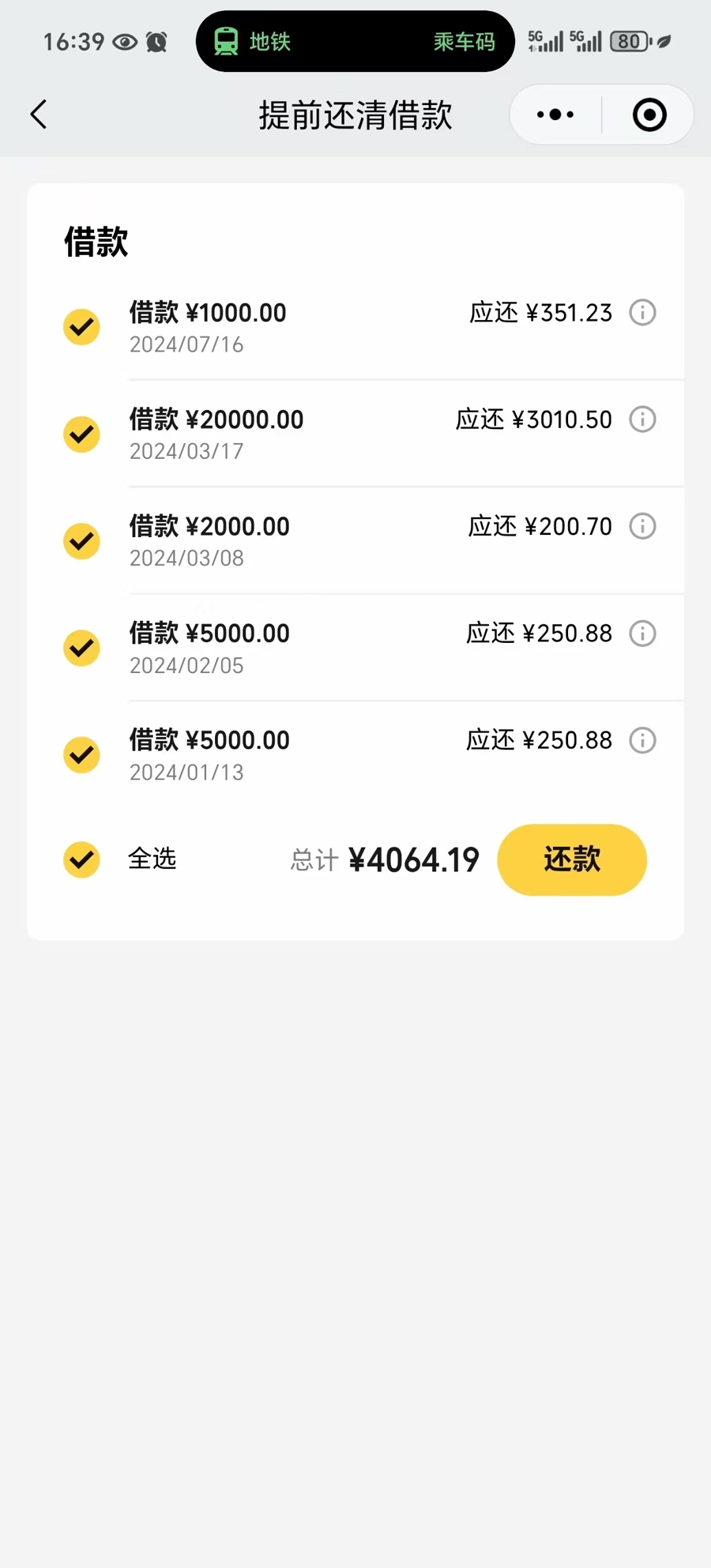
Task: Show info for the 2024/01/13 loan repayment
Action: pyautogui.click(x=642, y=740)
